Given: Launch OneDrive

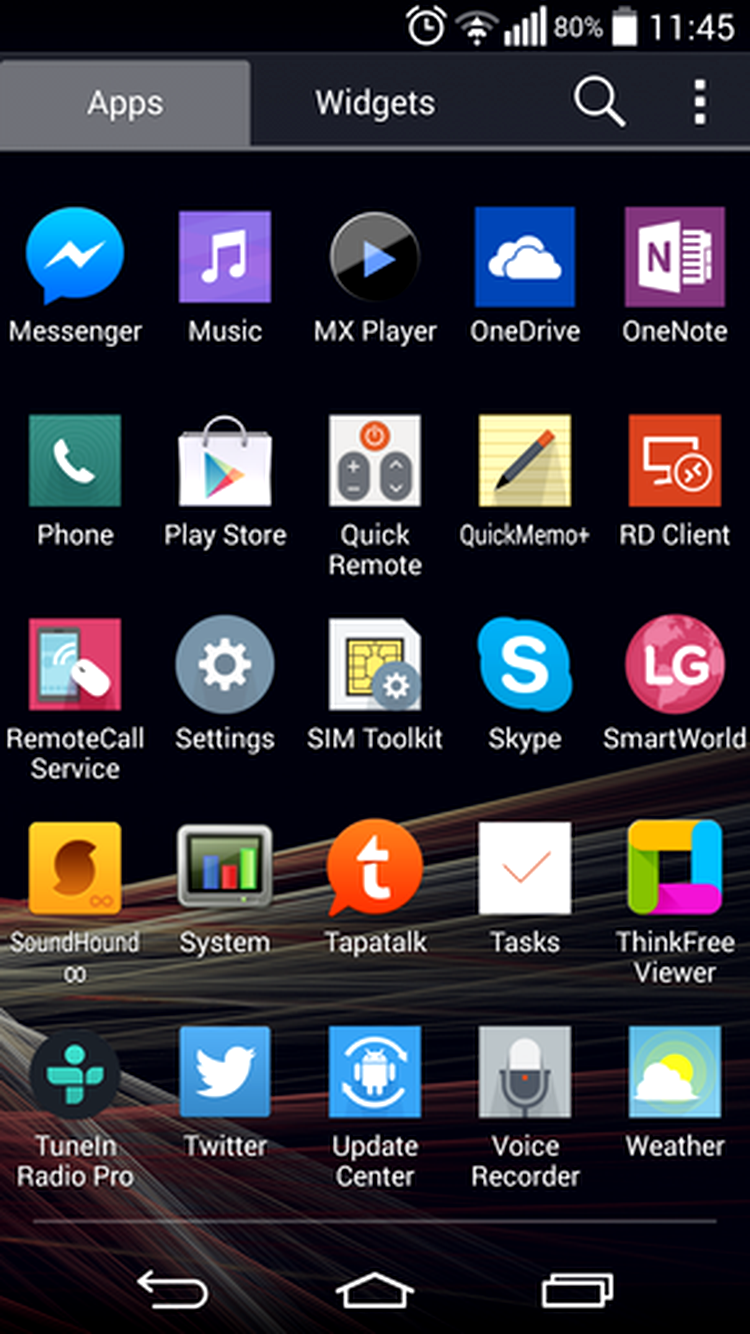Looking at the screenshot, I should [525, 256].
